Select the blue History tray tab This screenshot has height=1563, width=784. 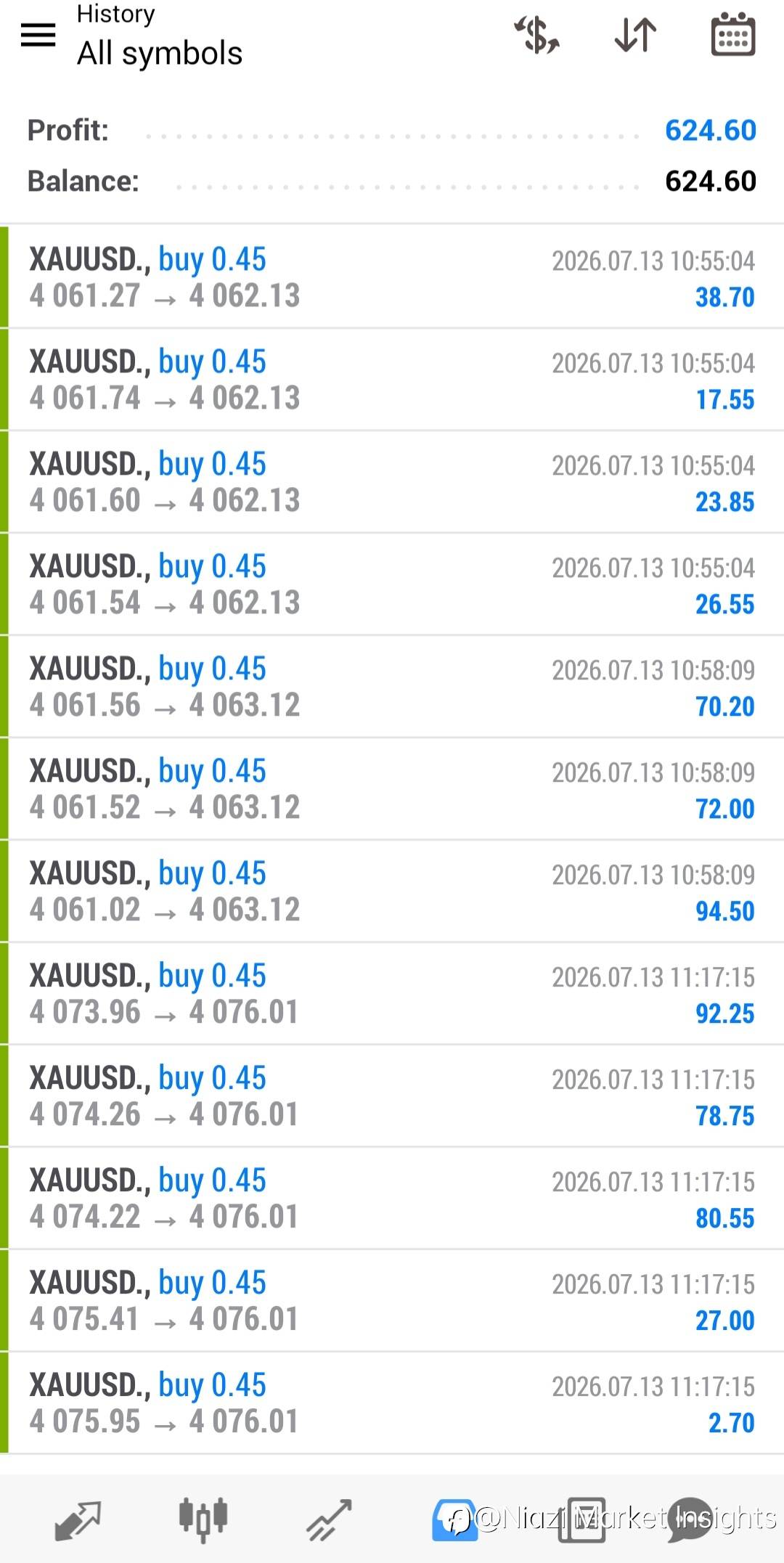[x=455, y=1519]
